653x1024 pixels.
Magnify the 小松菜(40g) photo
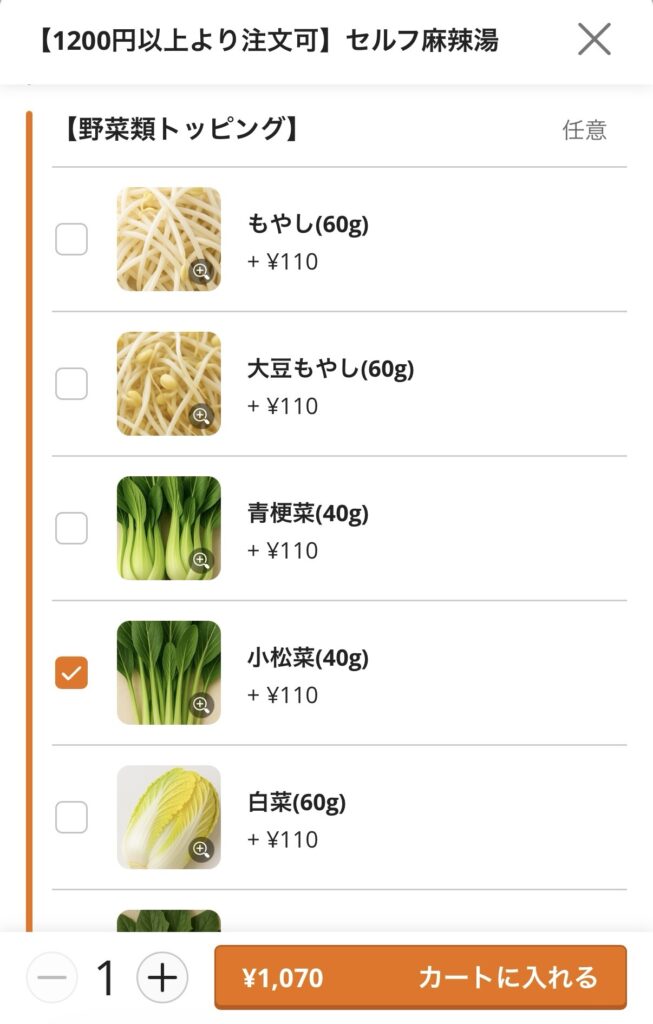tap(202, 705)
